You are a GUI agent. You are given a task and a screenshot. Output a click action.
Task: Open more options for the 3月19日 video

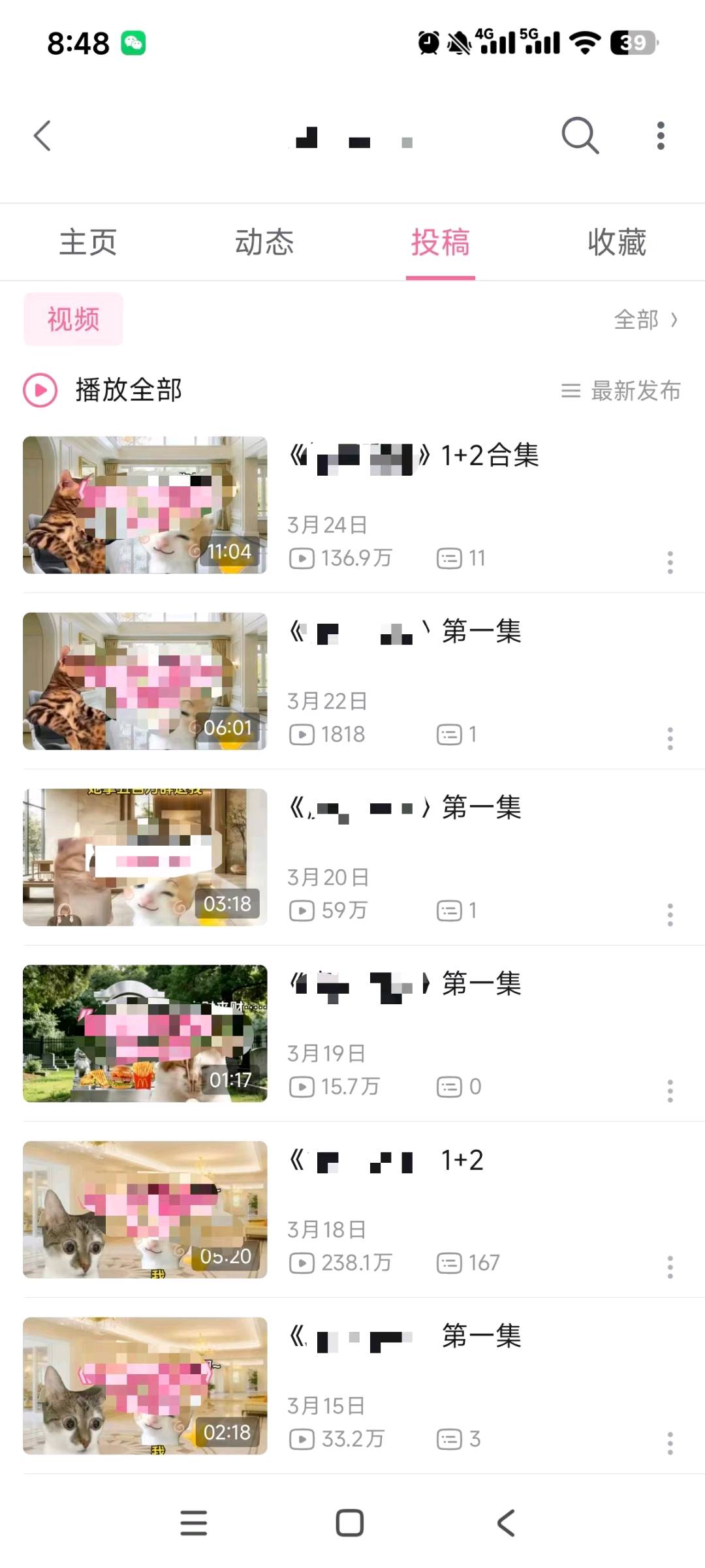point(670,1091)
